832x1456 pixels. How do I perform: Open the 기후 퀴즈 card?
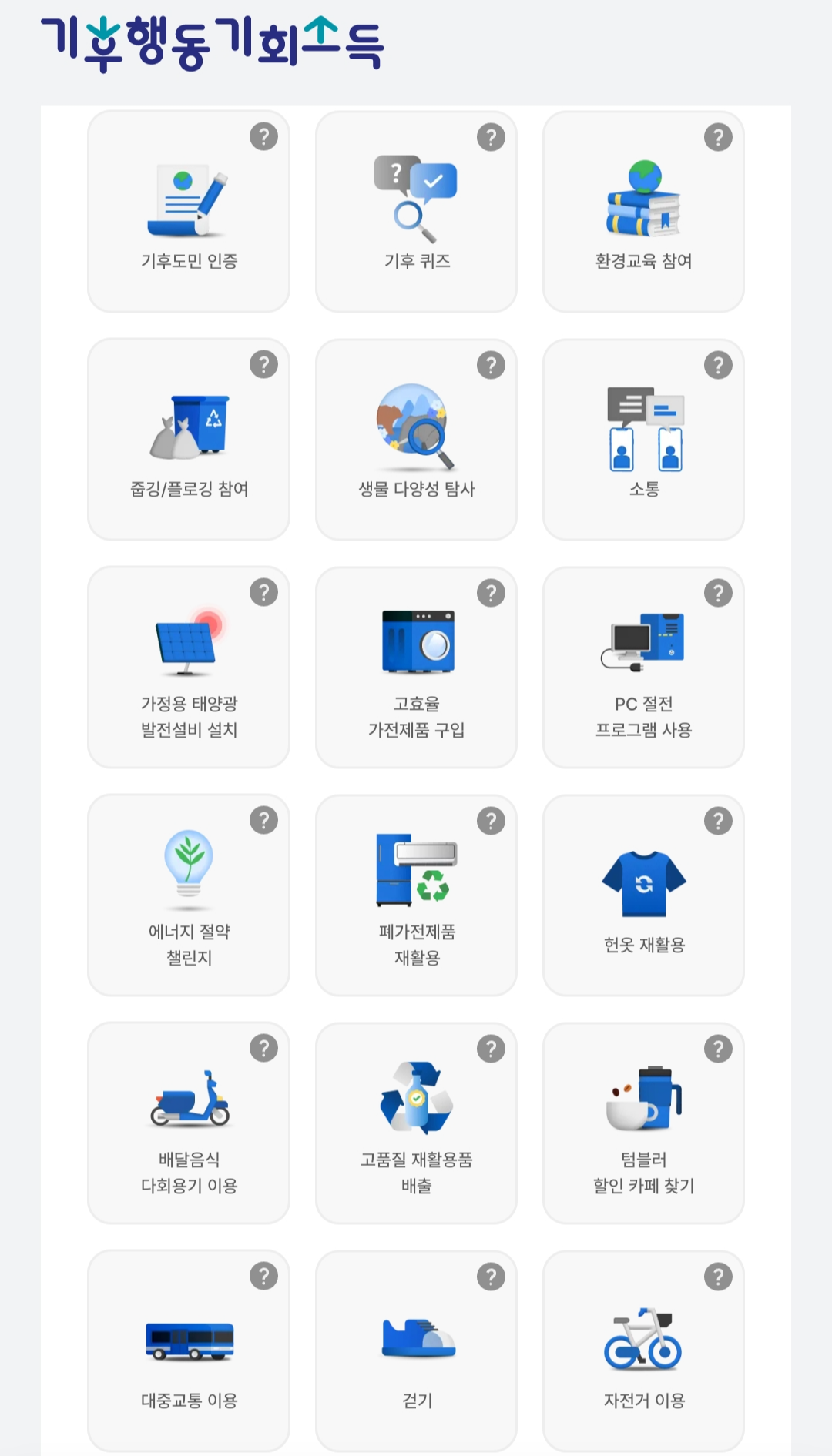click(416, 212)
